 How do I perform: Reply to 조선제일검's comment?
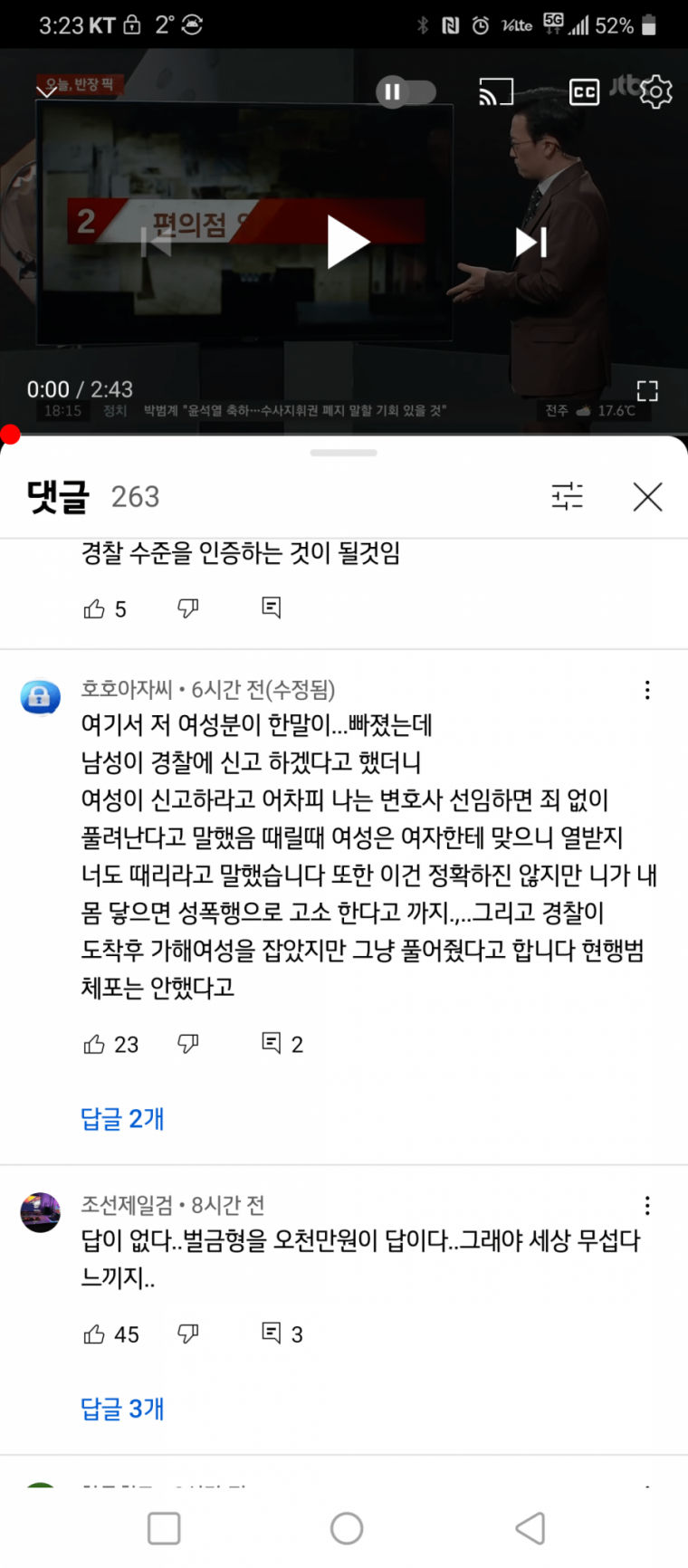(271, 1334)
